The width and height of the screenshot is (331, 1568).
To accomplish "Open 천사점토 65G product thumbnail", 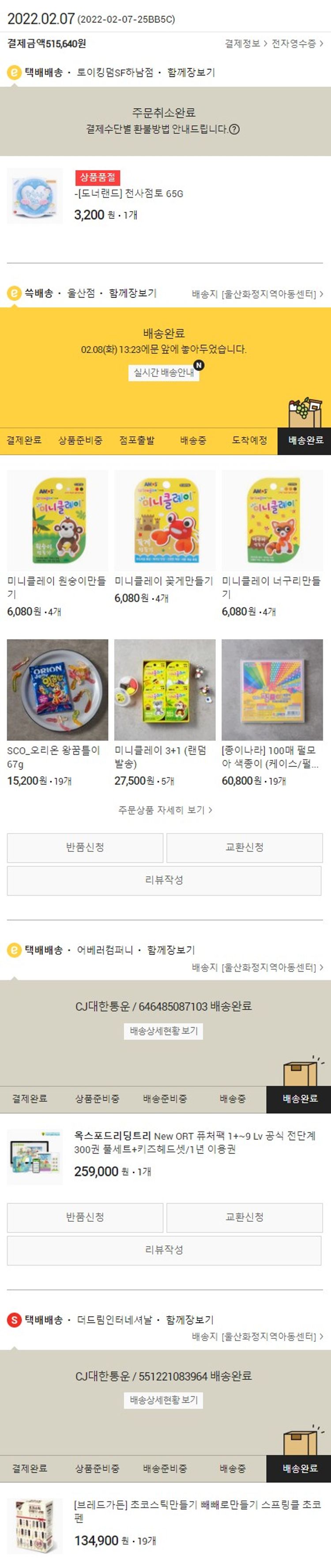I will (x=35, y=196).
